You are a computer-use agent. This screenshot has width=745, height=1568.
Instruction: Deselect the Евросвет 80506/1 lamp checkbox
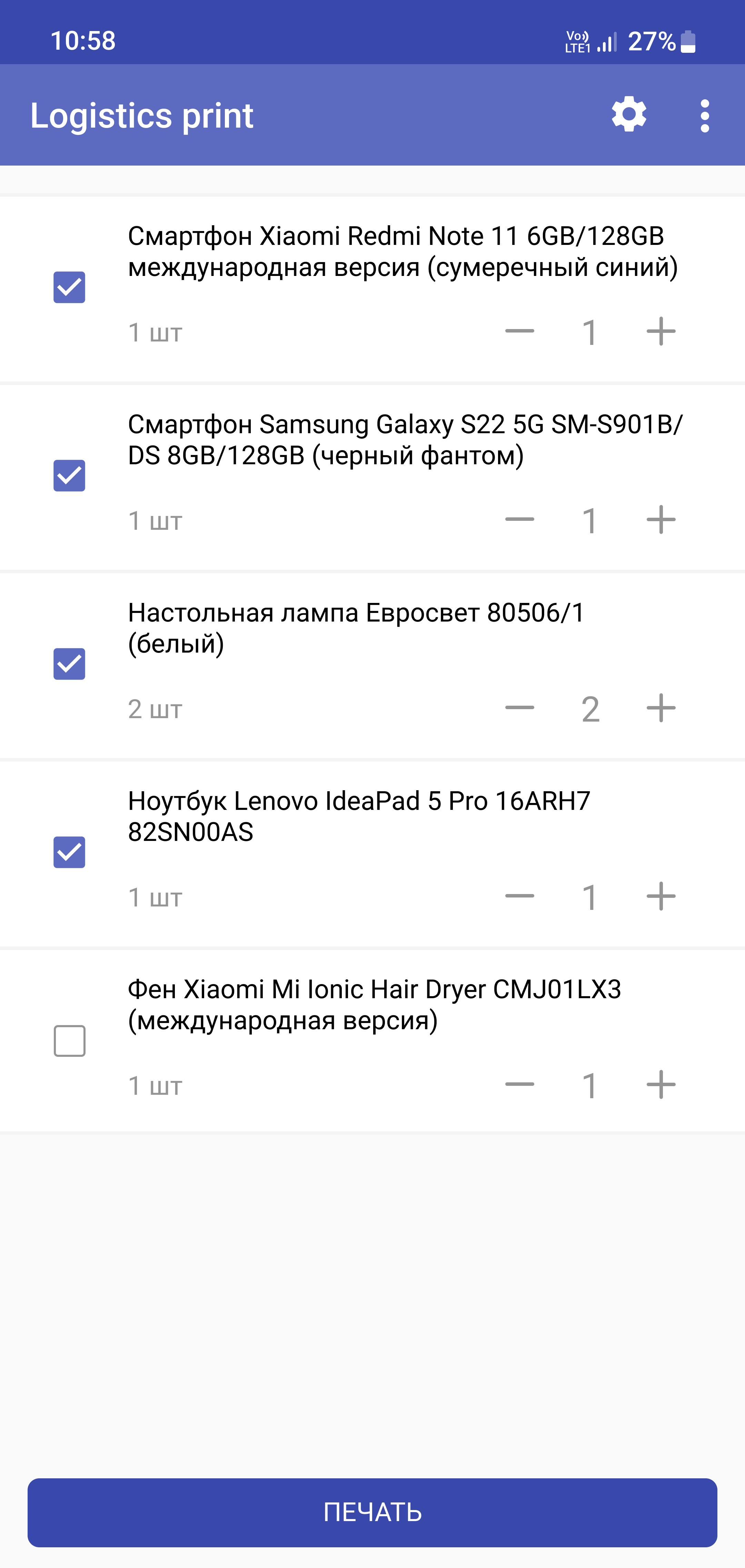click(x=69, y=664)
